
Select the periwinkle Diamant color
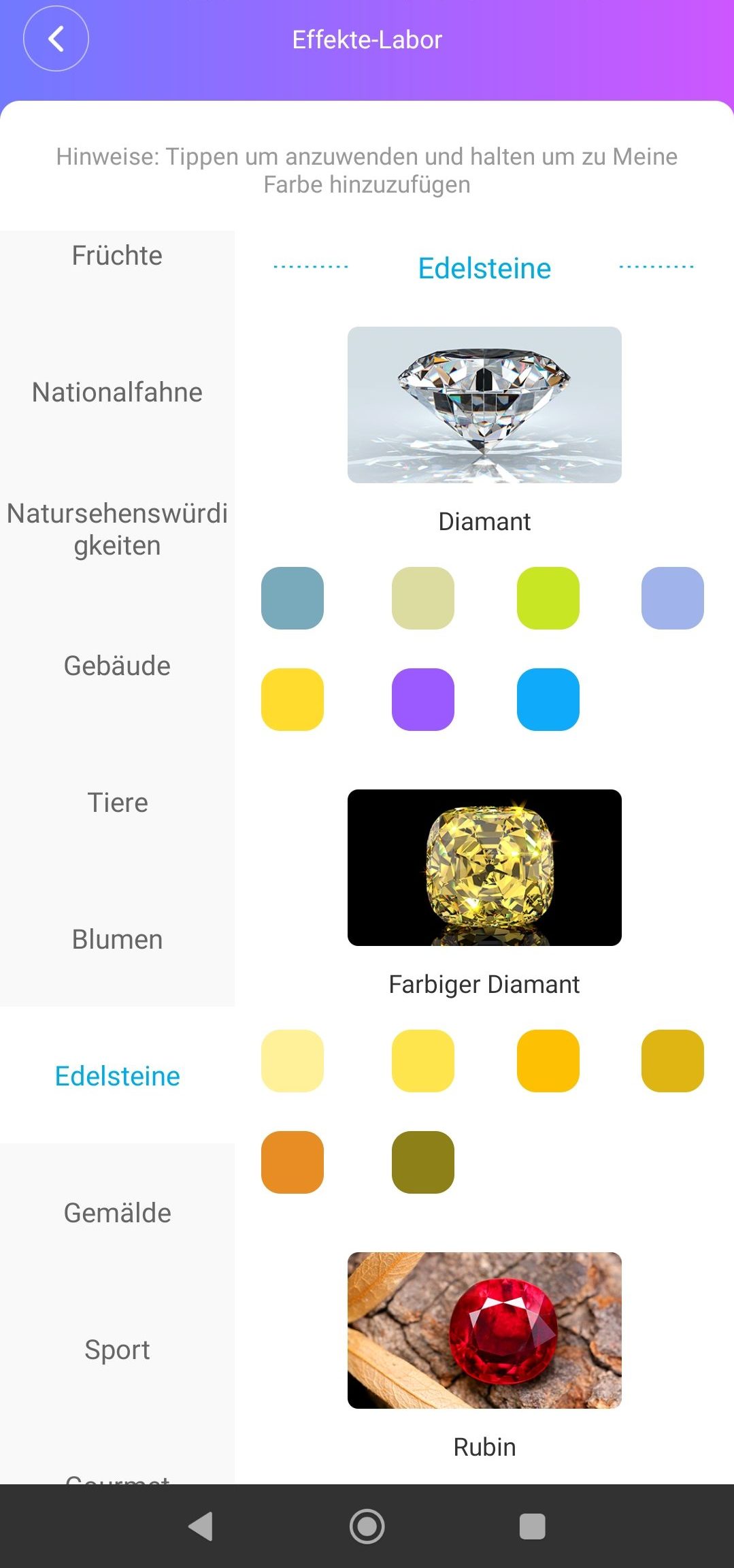(673, 598)
